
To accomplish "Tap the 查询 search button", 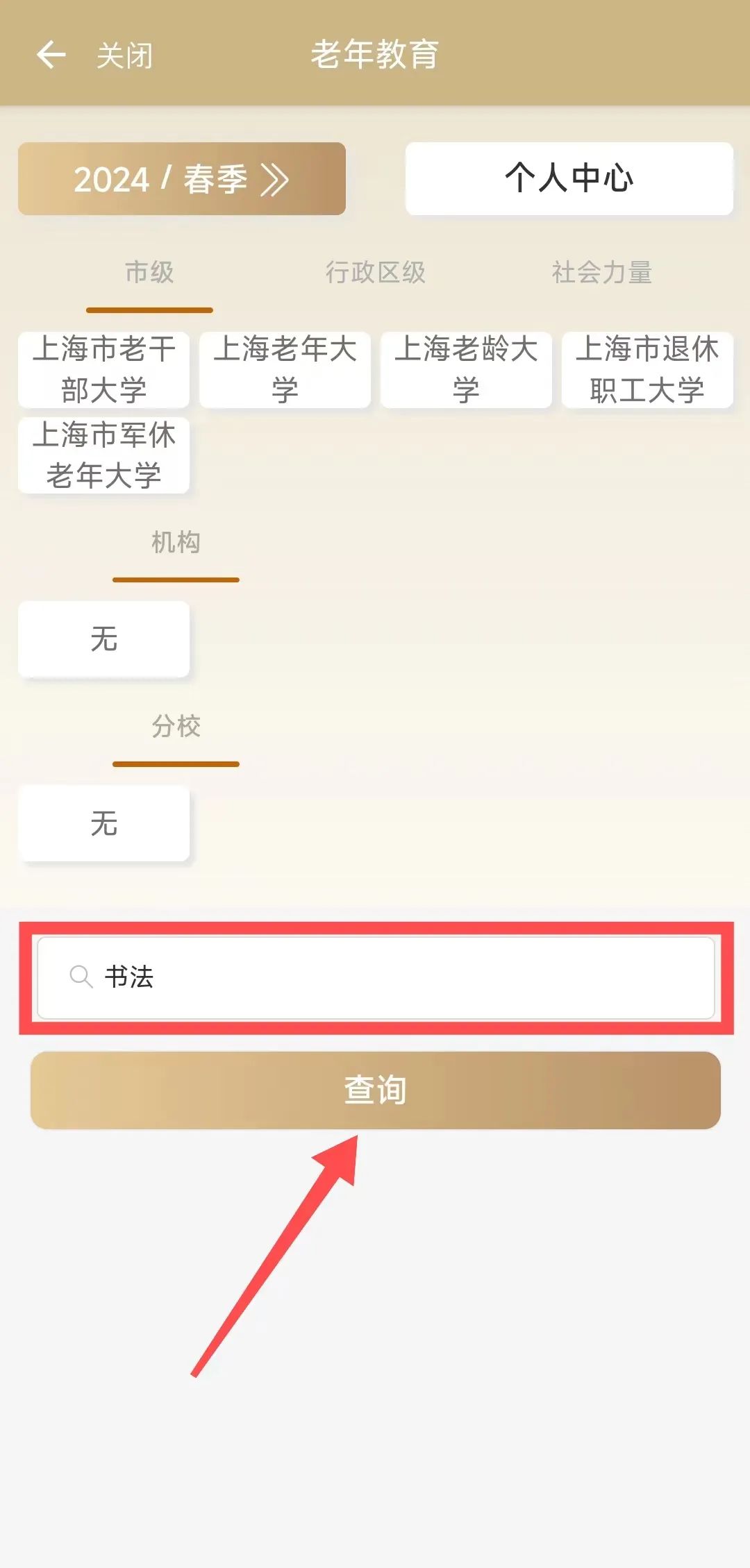I will (375, 1090).
